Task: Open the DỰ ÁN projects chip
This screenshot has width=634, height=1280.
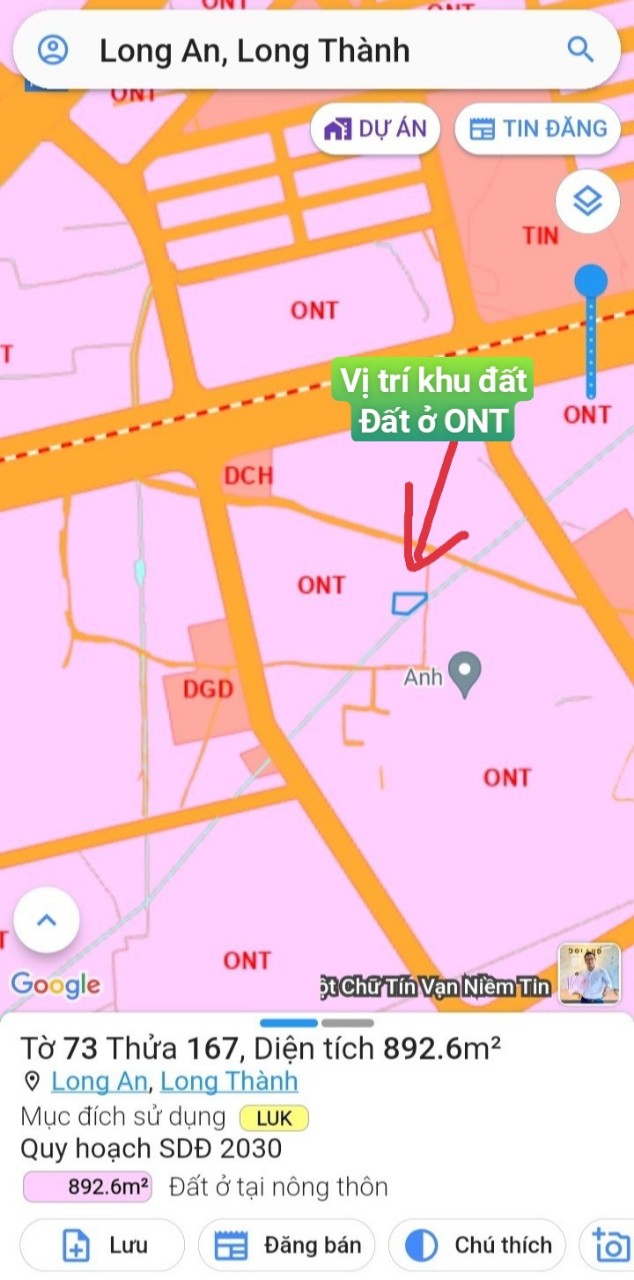Action: 376,129
